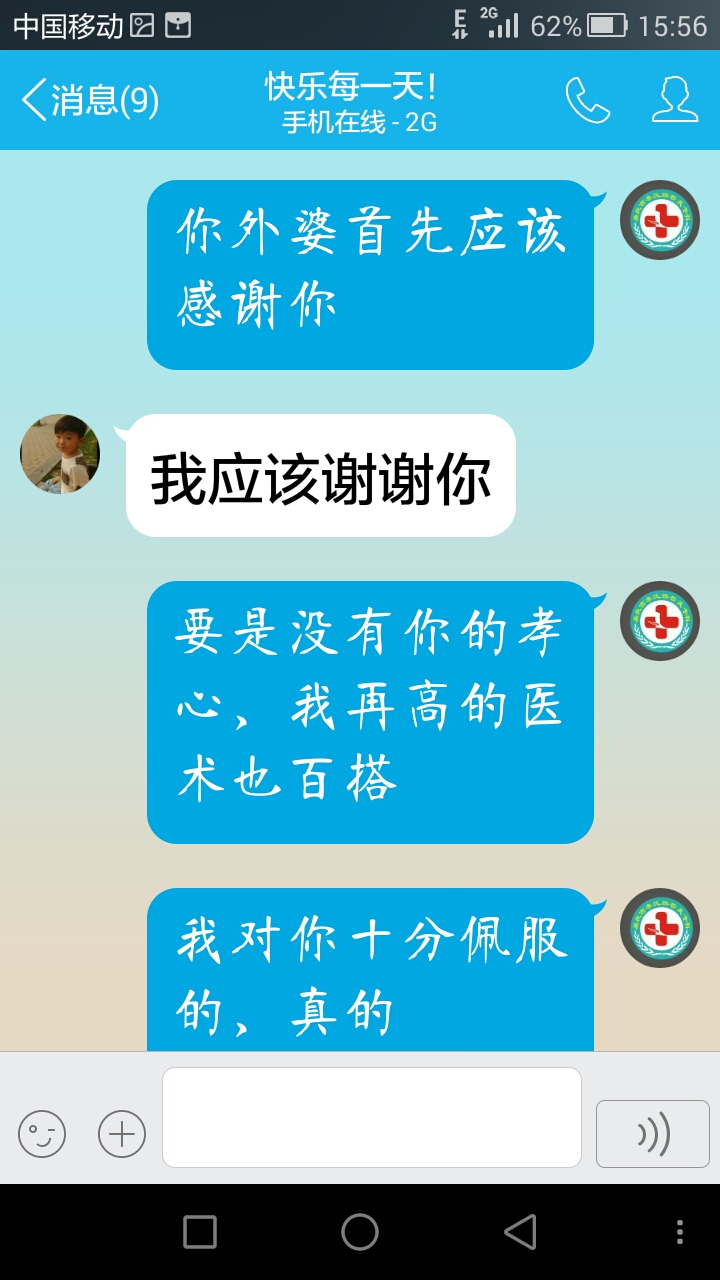Viewport: 720px width, 1280px height.
Task: Open avatar beside 我对你十分佩服的 message
Action: (659, 928)
